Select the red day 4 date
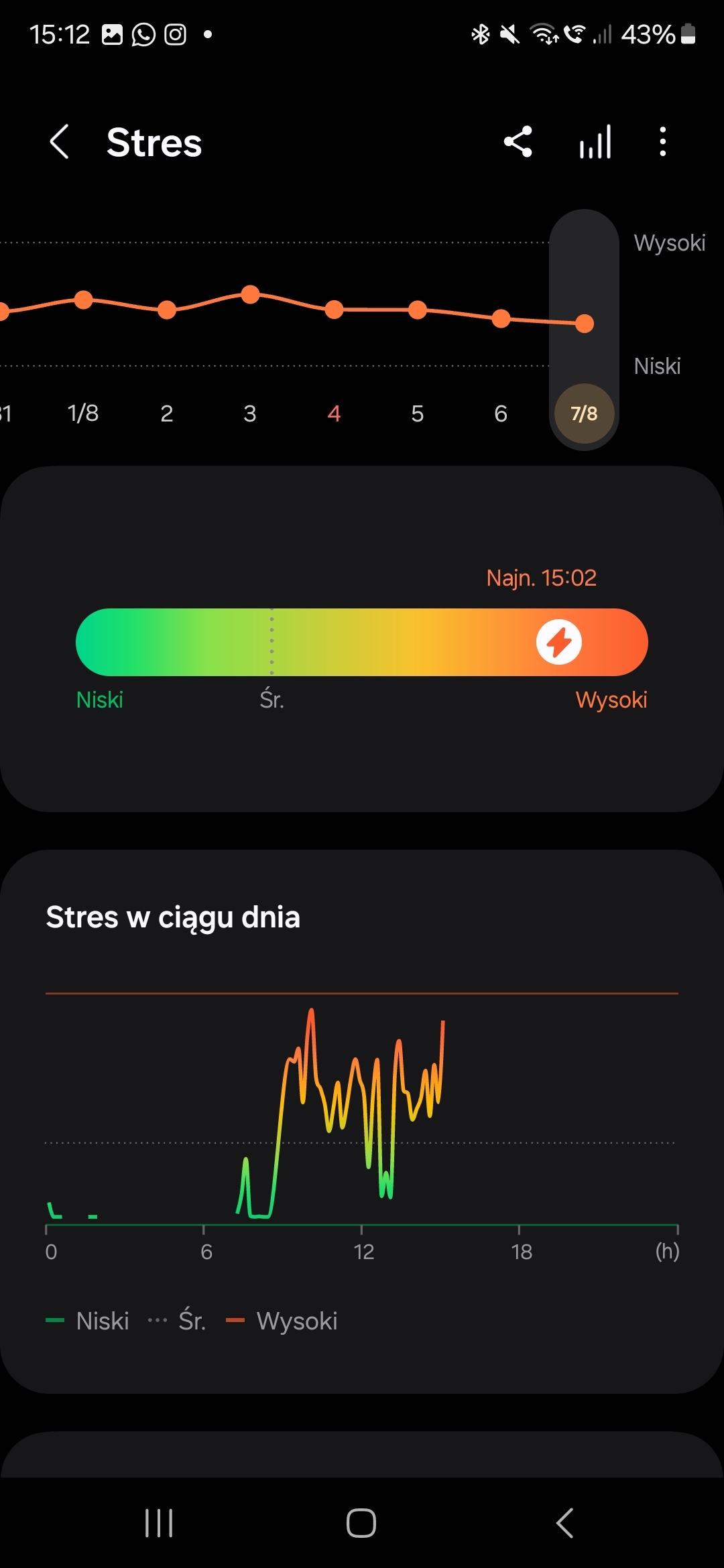 (334, 413)
